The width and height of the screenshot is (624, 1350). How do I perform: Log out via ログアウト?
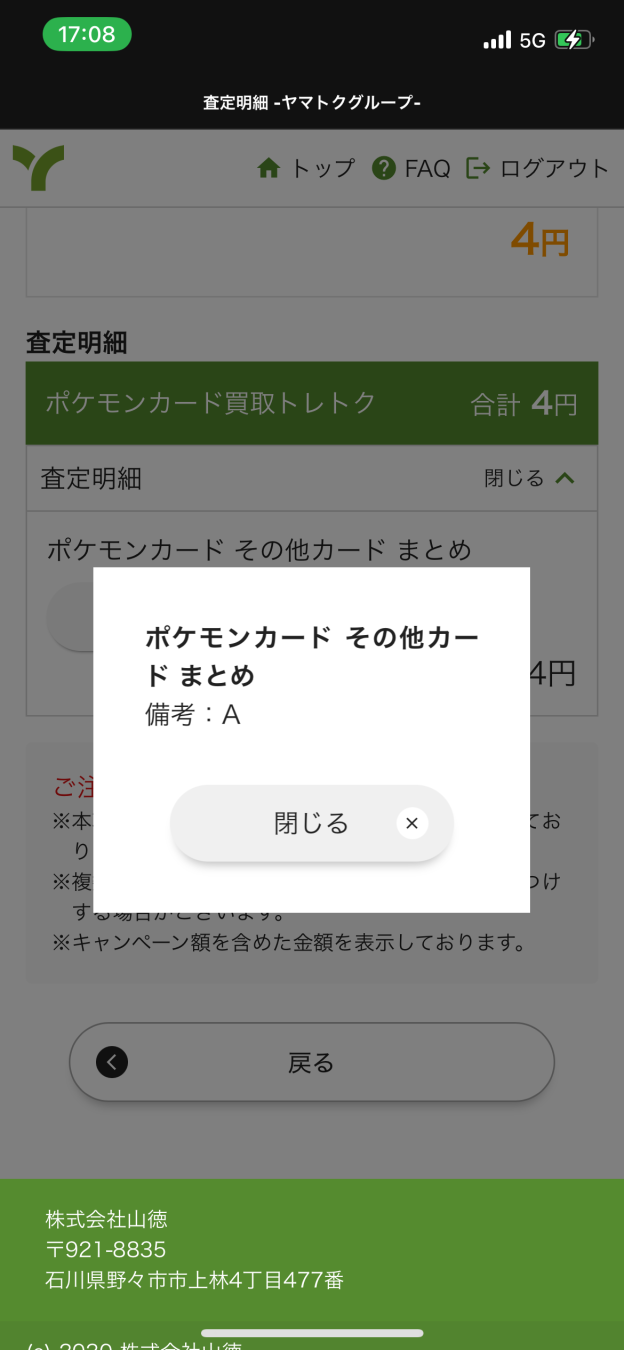pyautogui.click(x=537, y=168)
